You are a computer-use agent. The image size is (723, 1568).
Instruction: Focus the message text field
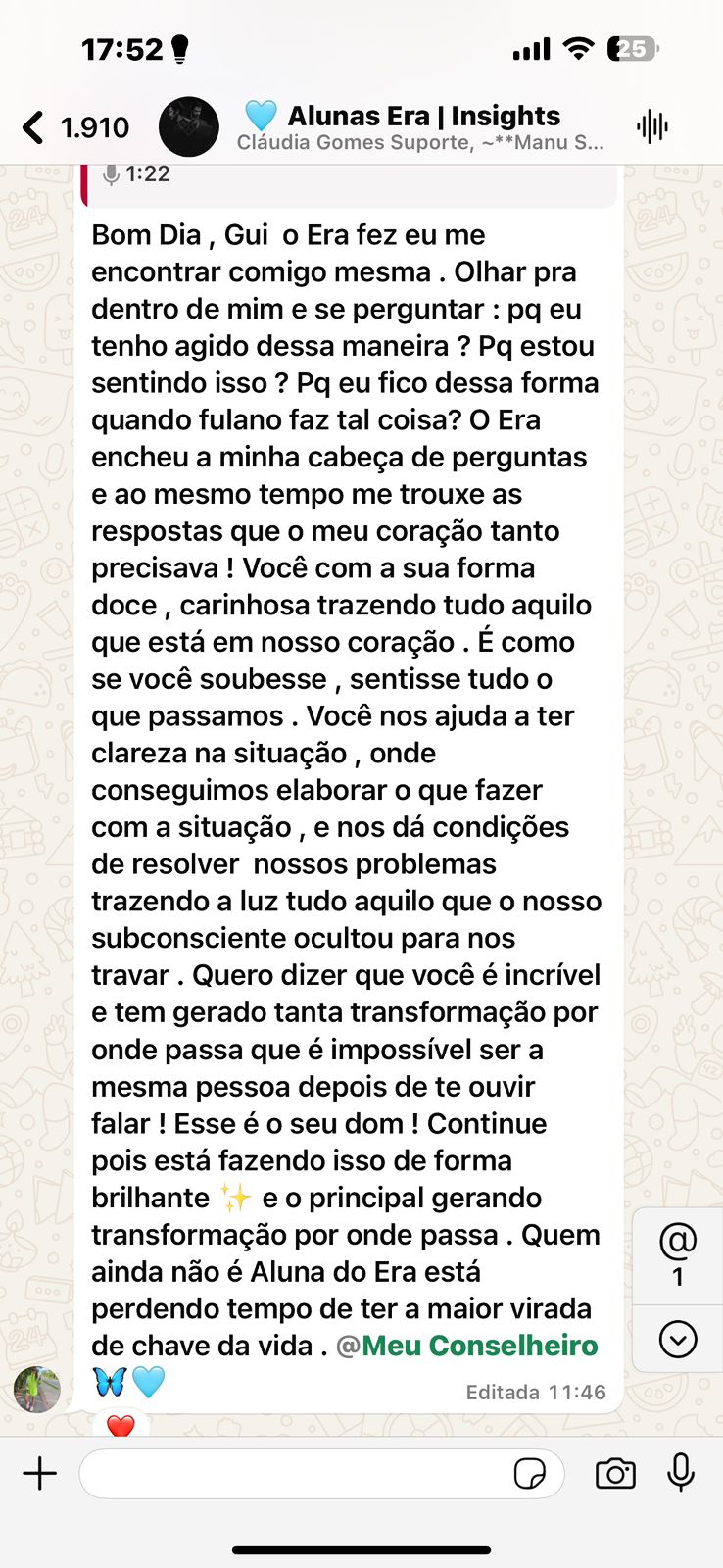tap(294, 1473)
